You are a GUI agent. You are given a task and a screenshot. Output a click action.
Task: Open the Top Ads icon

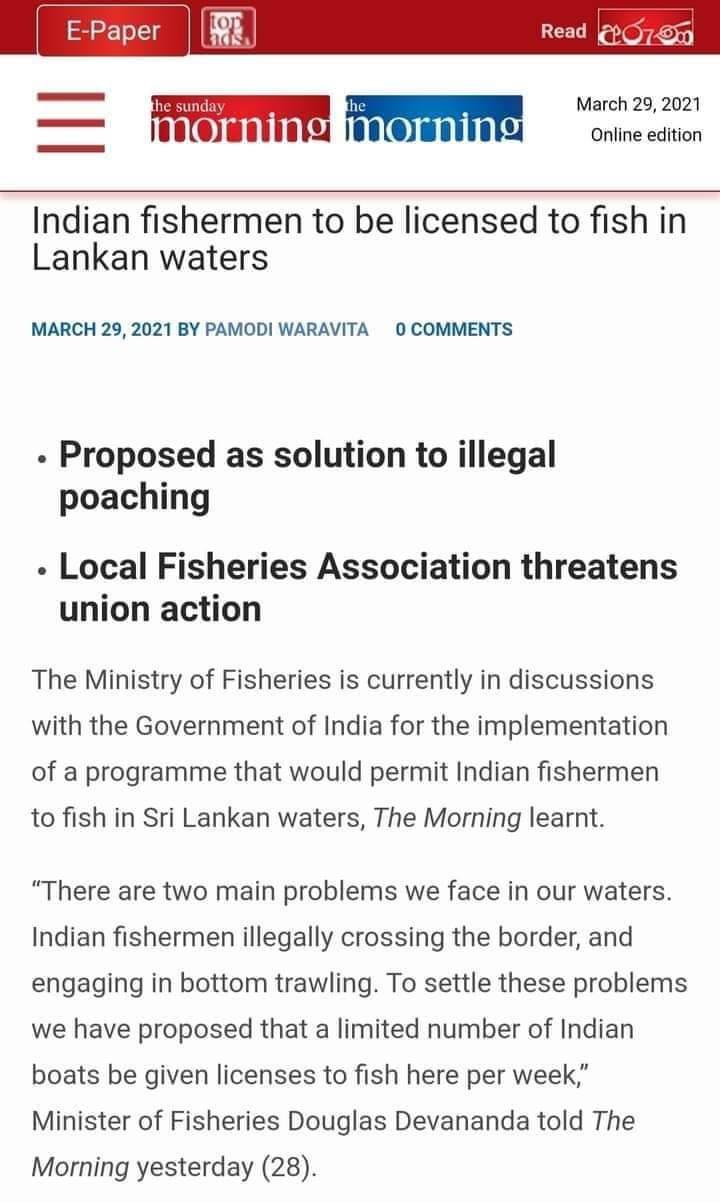(x=228, y=29)
